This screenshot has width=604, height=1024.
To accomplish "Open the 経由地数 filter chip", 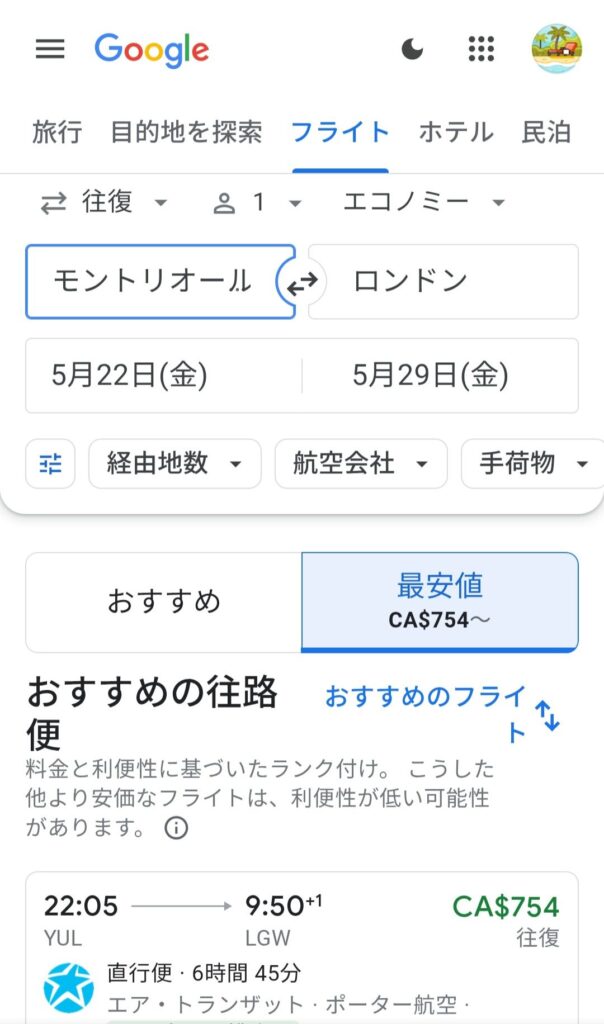I will [x=174, y=464].
